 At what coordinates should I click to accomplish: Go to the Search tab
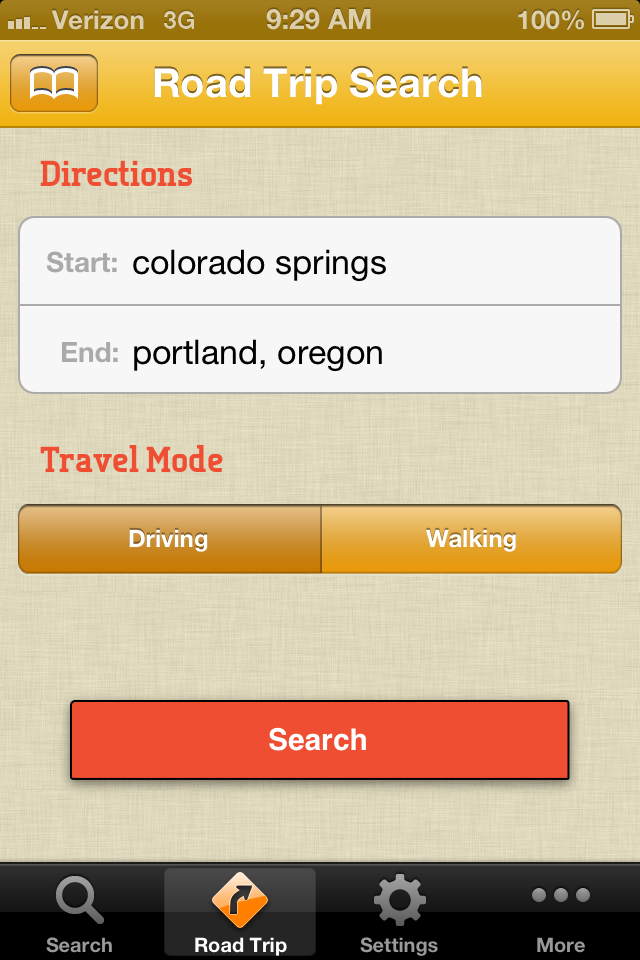tap(79, 912)
